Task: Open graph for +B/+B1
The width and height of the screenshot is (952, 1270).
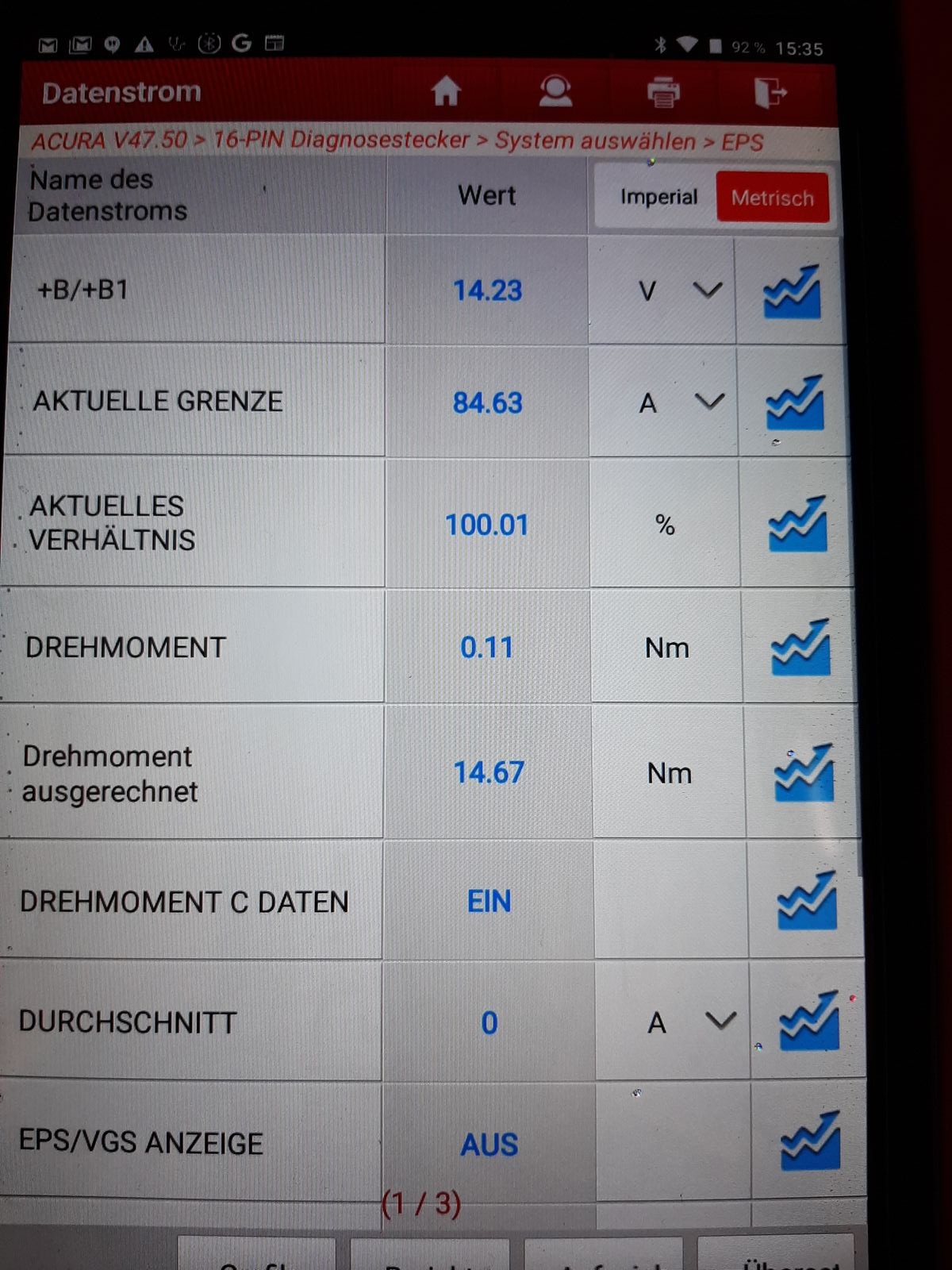Action: [792, 292]
